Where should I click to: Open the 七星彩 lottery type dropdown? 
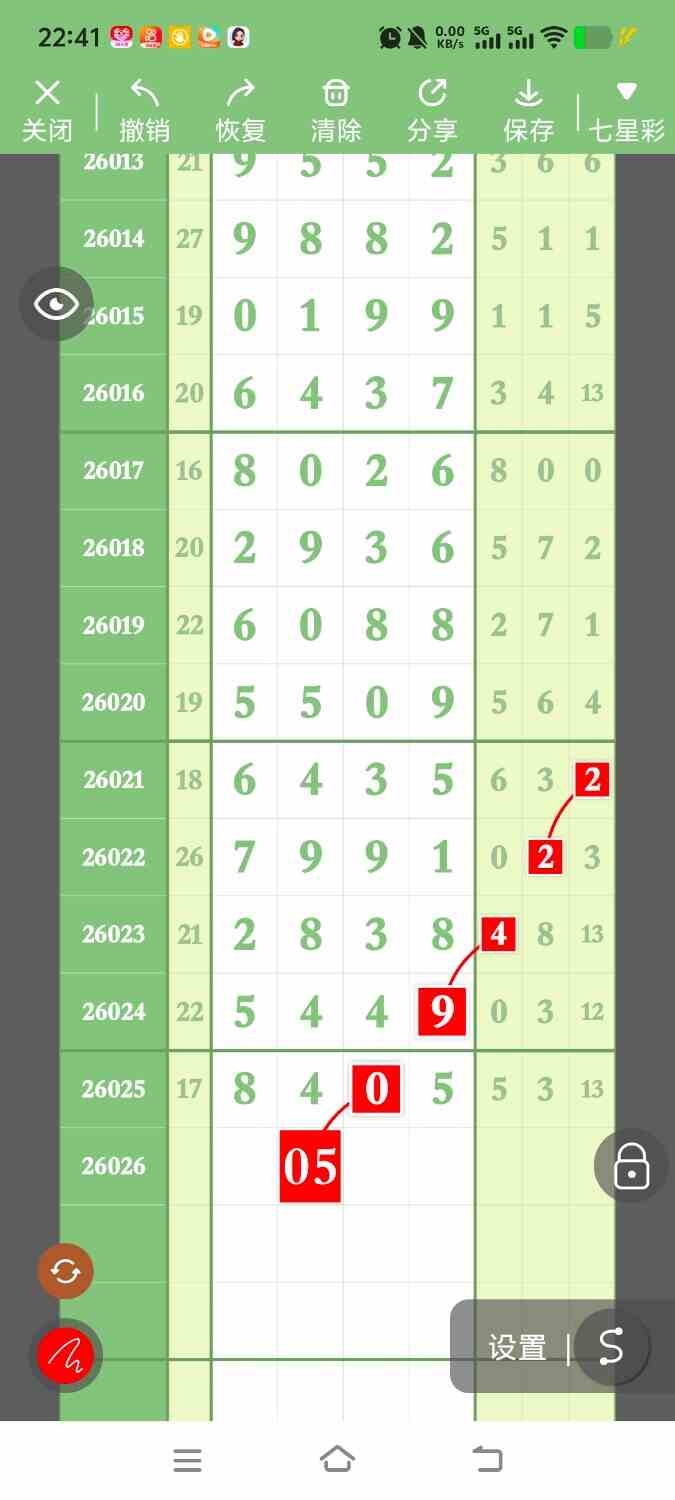click(x=626, y=110)
